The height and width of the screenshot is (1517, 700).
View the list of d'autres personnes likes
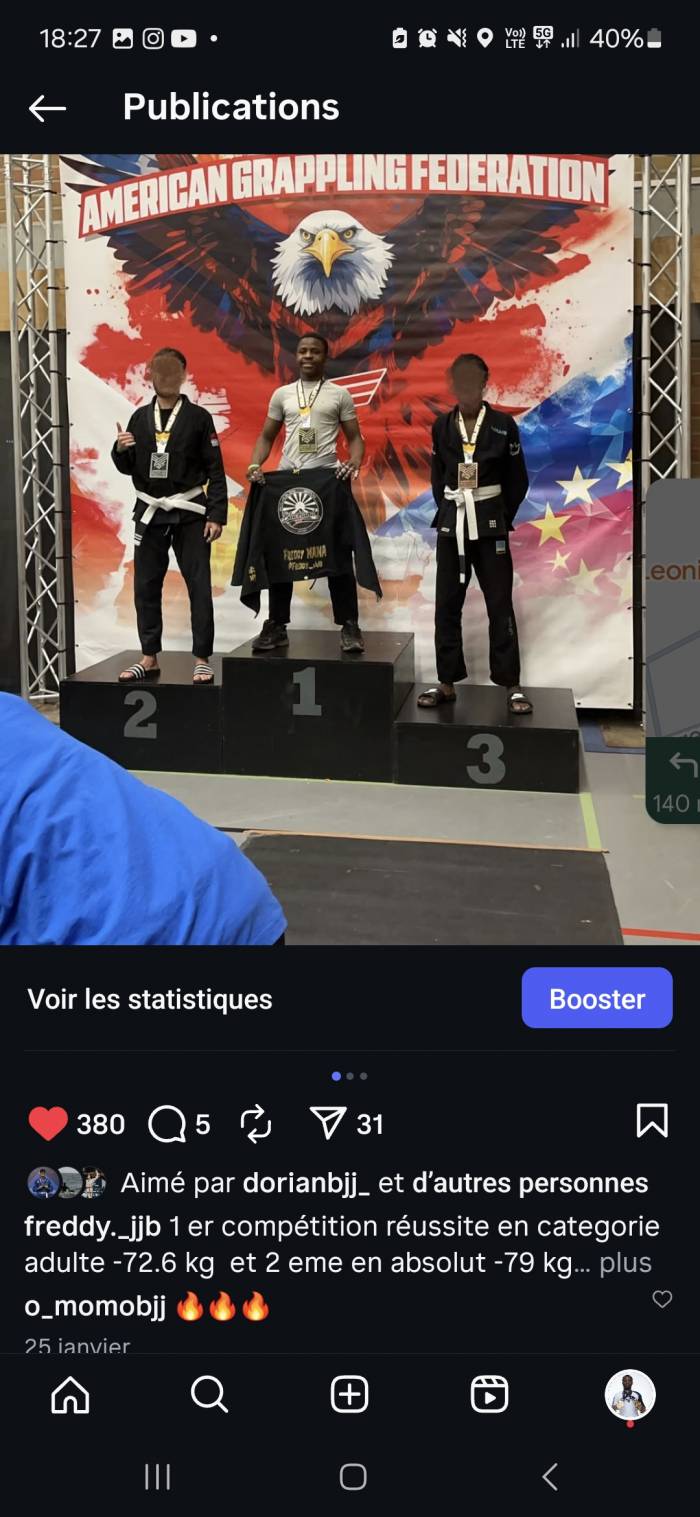pyautogui.click(x=530, y=1183)
